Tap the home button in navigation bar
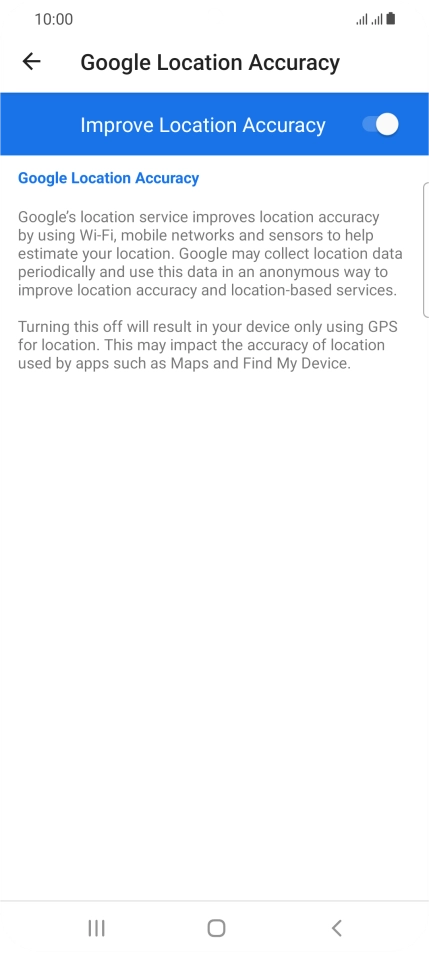The height and width of the screenshot is (954, 429). pos(216,928)
